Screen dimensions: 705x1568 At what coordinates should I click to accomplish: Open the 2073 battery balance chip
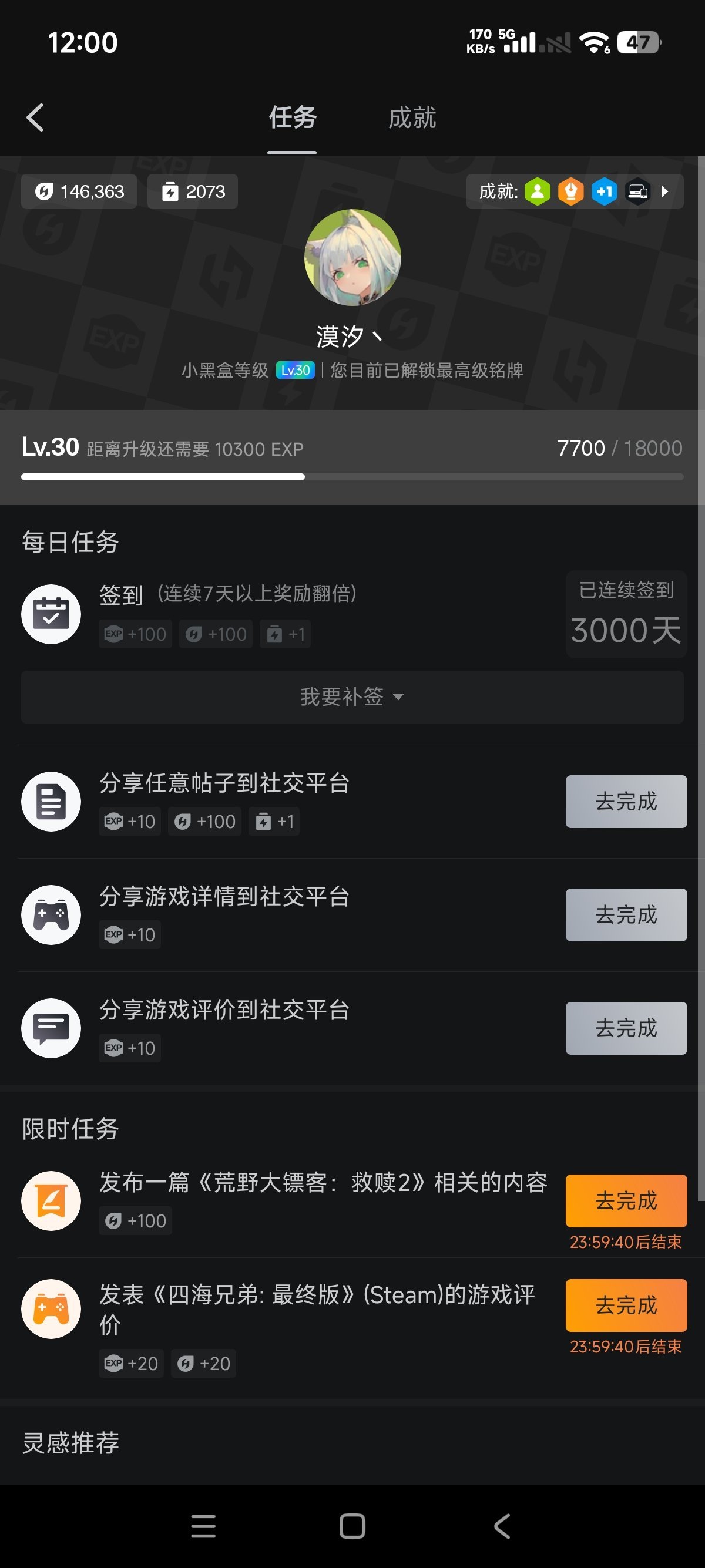192,191
